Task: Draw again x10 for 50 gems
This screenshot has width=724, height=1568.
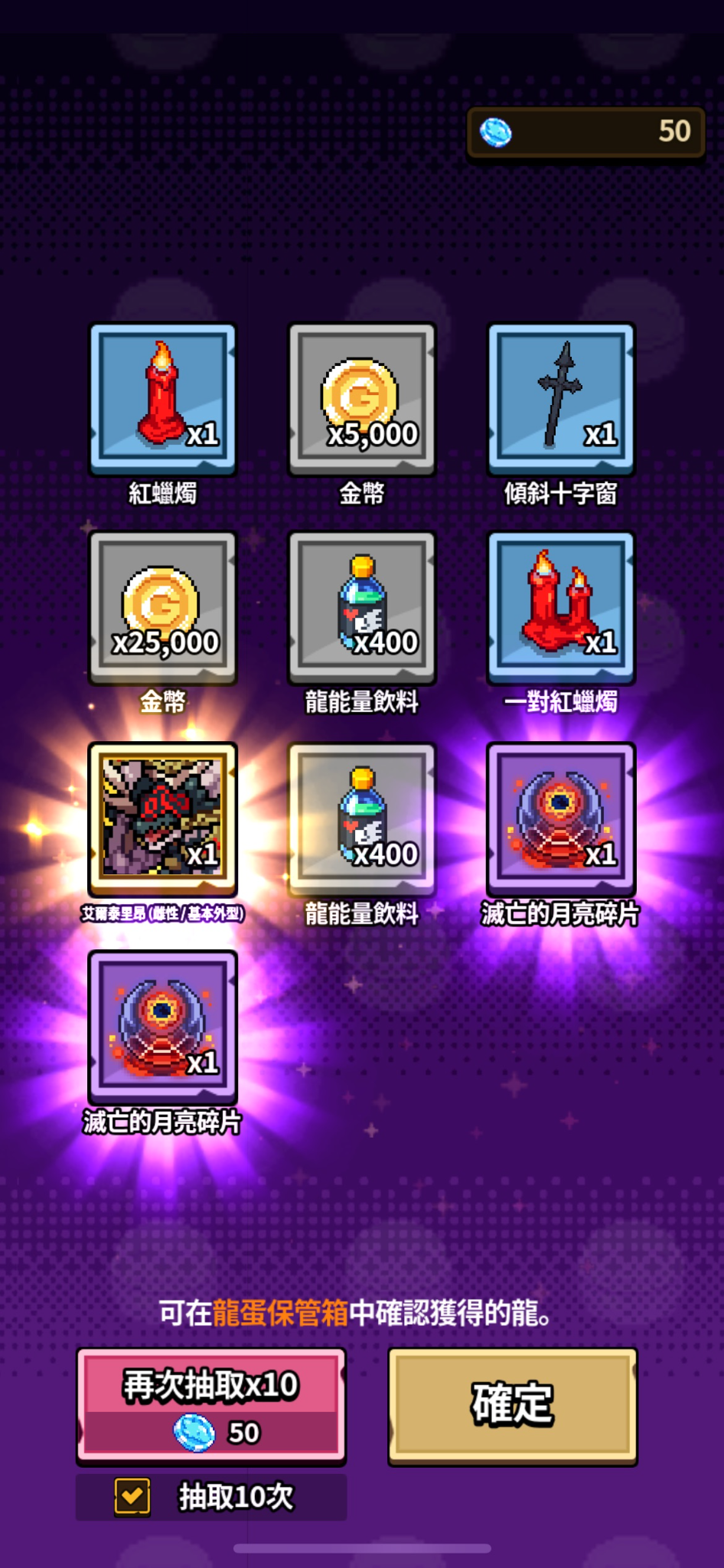Action: (x=210, y=1406)
